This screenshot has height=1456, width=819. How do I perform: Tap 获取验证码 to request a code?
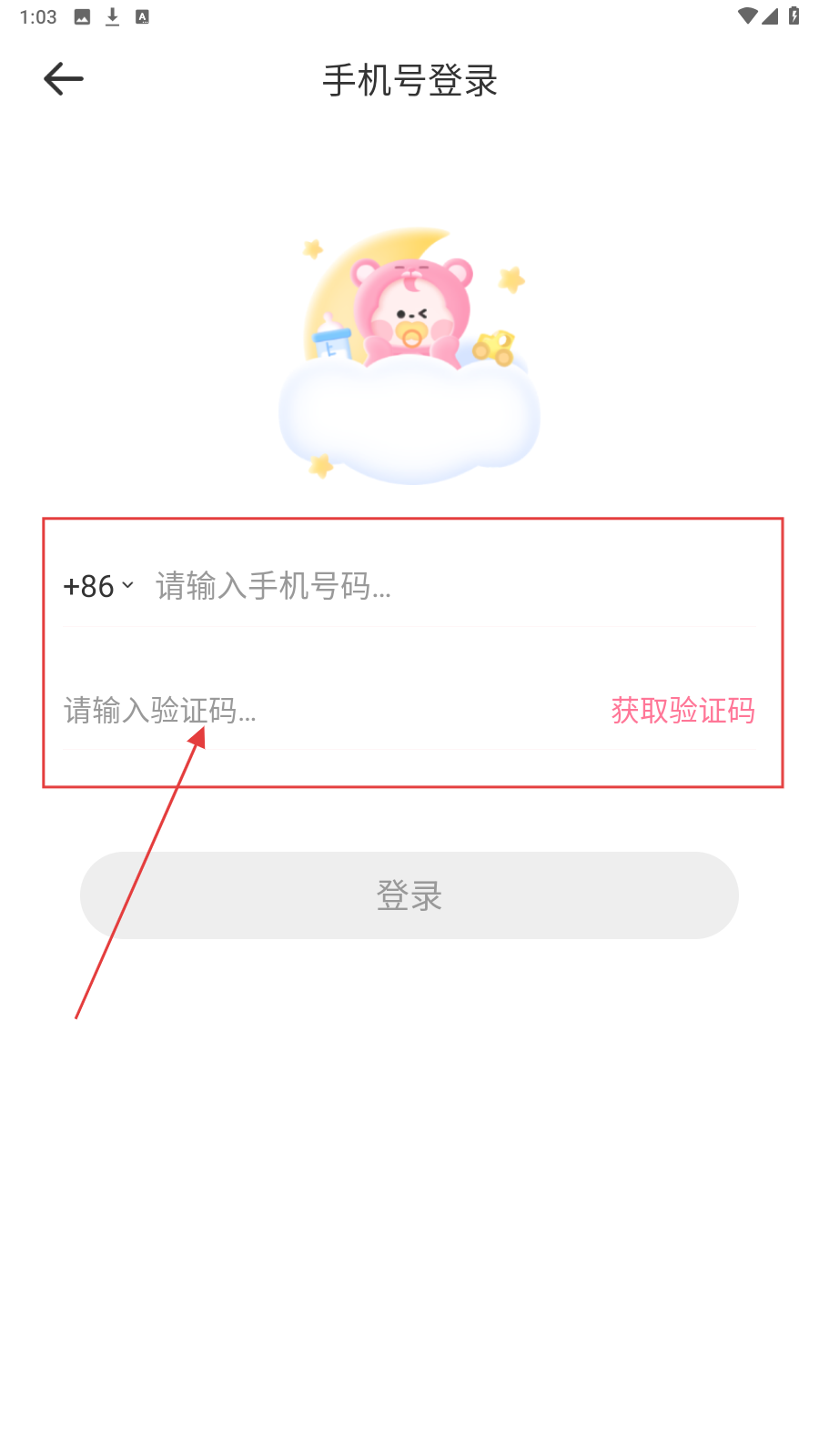coord(682,710)
